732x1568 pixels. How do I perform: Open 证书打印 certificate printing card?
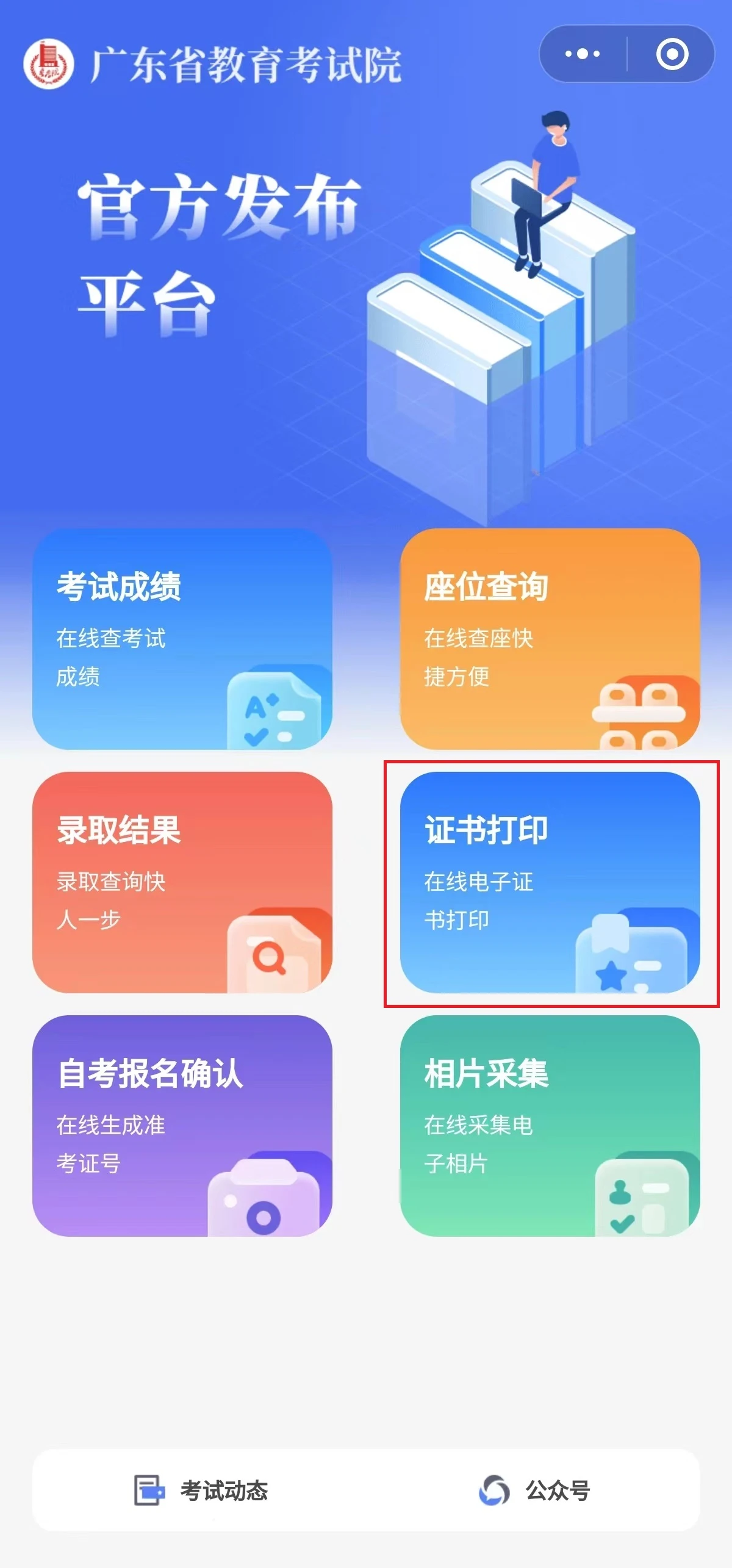(550, 882)
